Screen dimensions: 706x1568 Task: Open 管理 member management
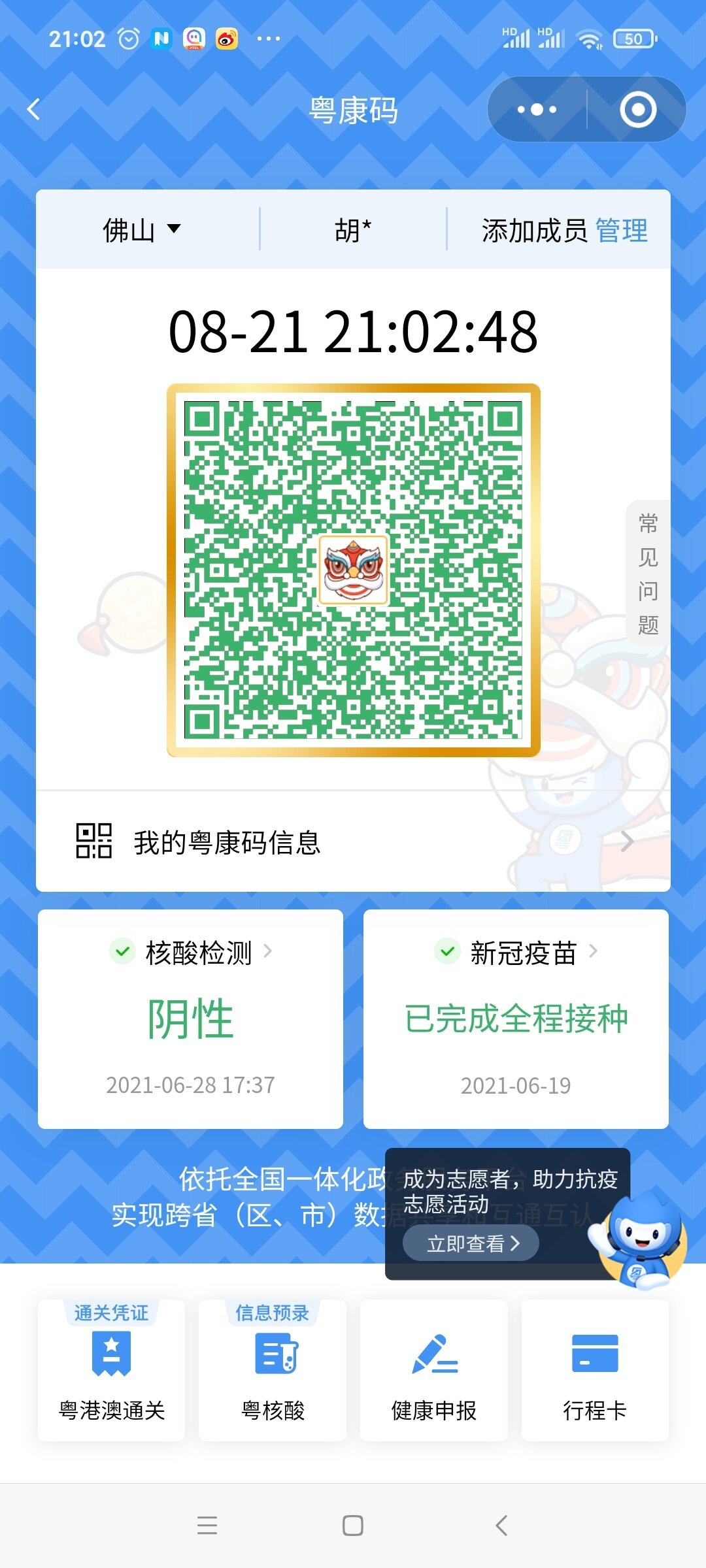coord(622,230)
